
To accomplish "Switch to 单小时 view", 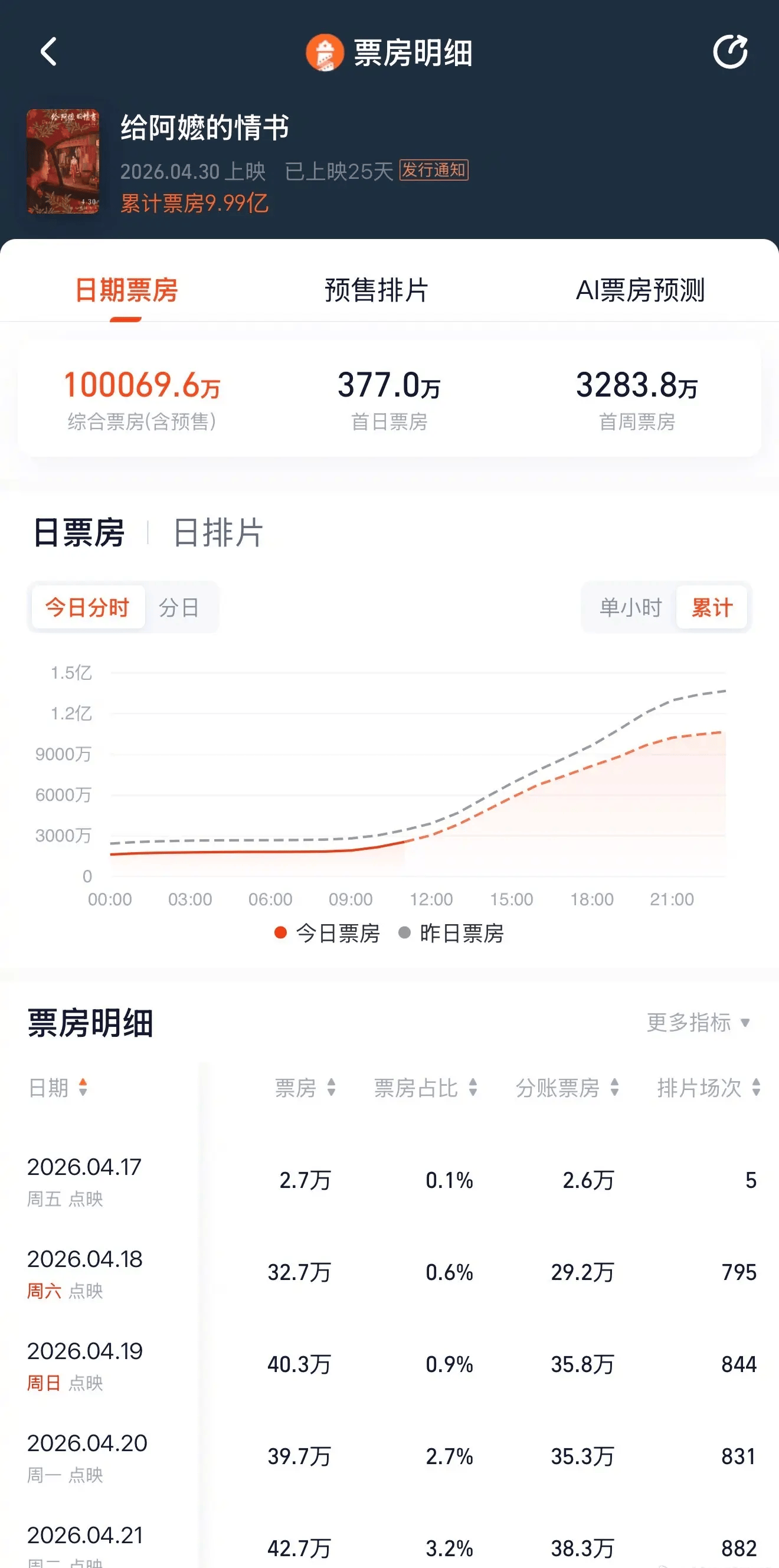I will [630, 607].
